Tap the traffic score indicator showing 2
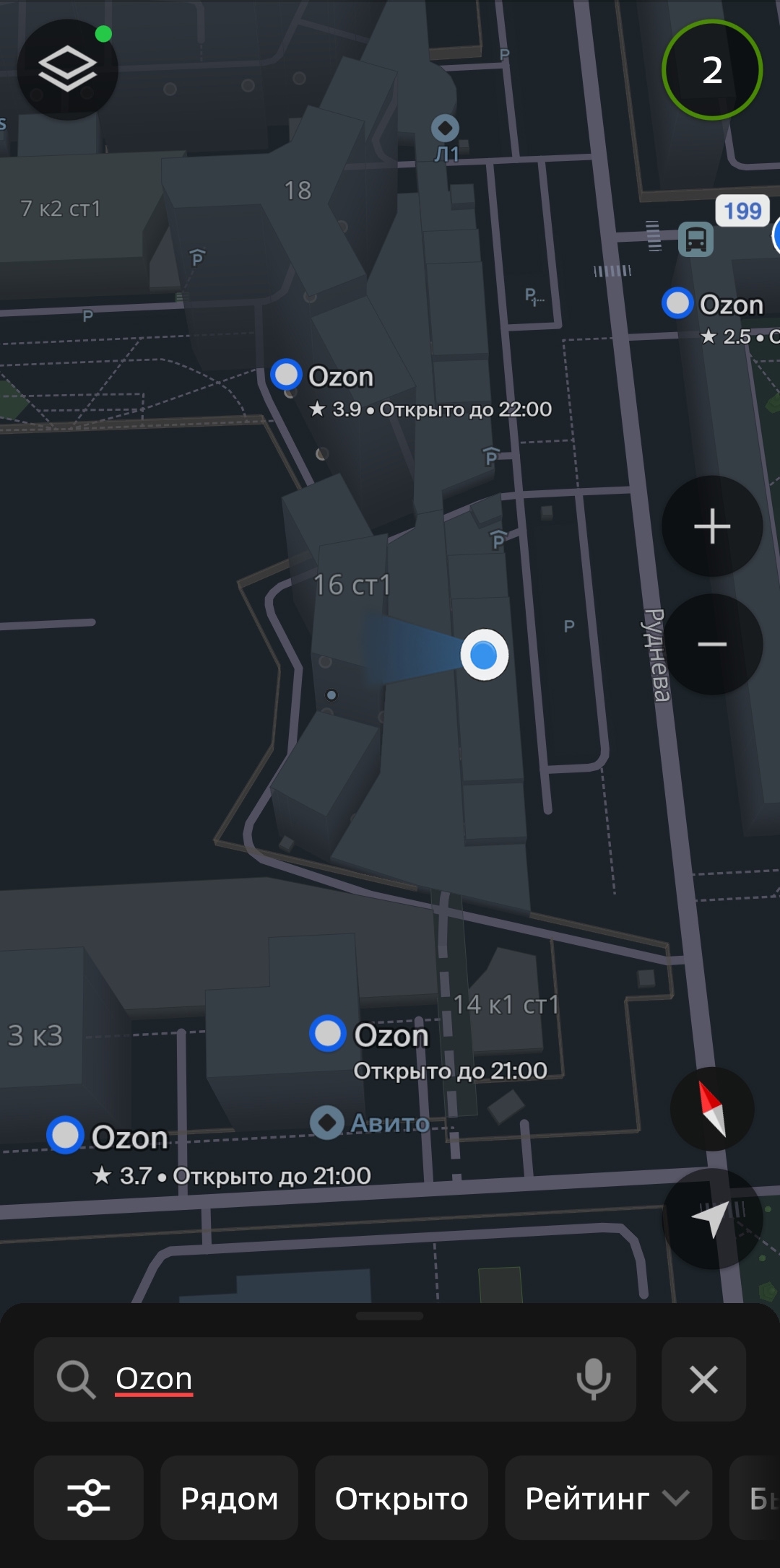Viewport: 780px width, 1568px height. (x=712, y=70)
